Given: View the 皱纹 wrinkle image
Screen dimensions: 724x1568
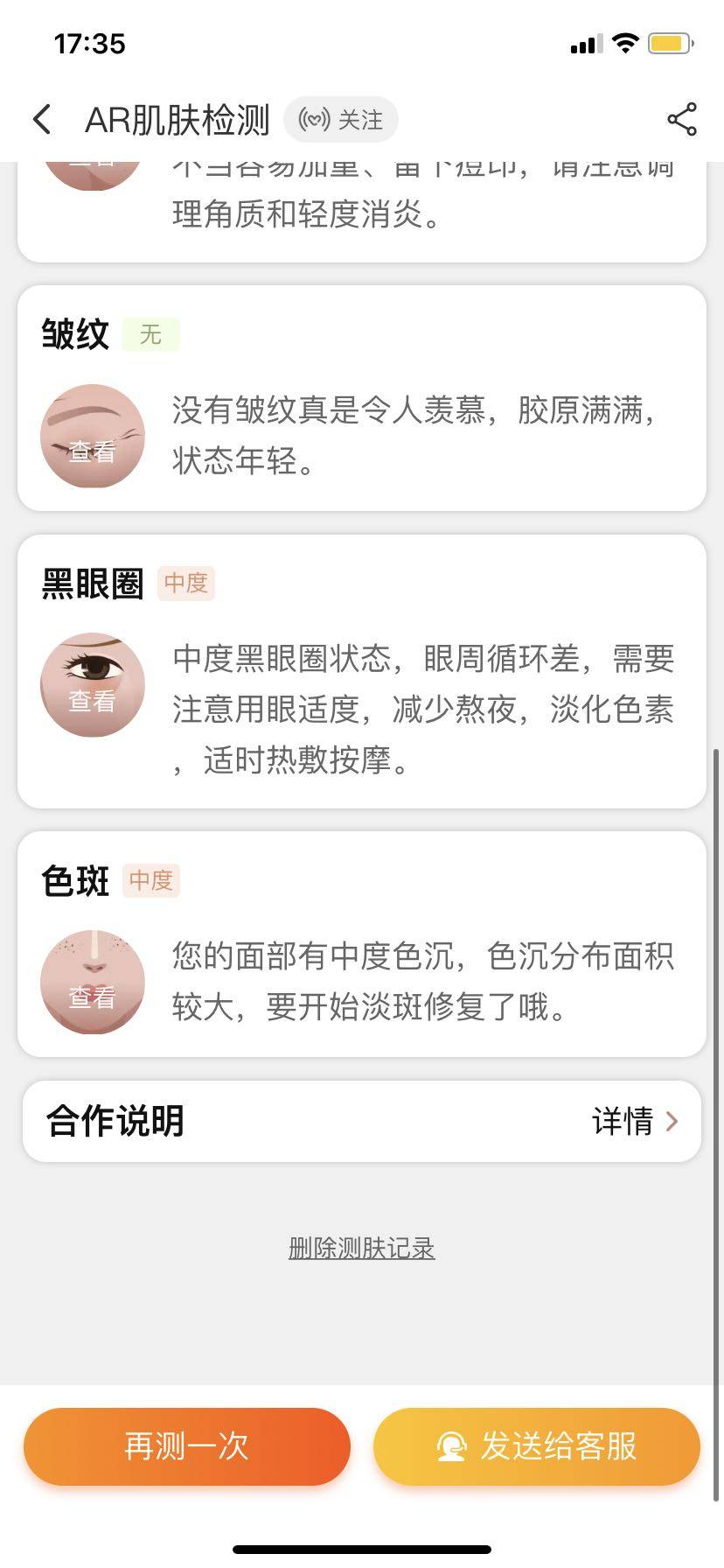Looking at the screenshot, I should pyautogui.click(x=93, y=437).
